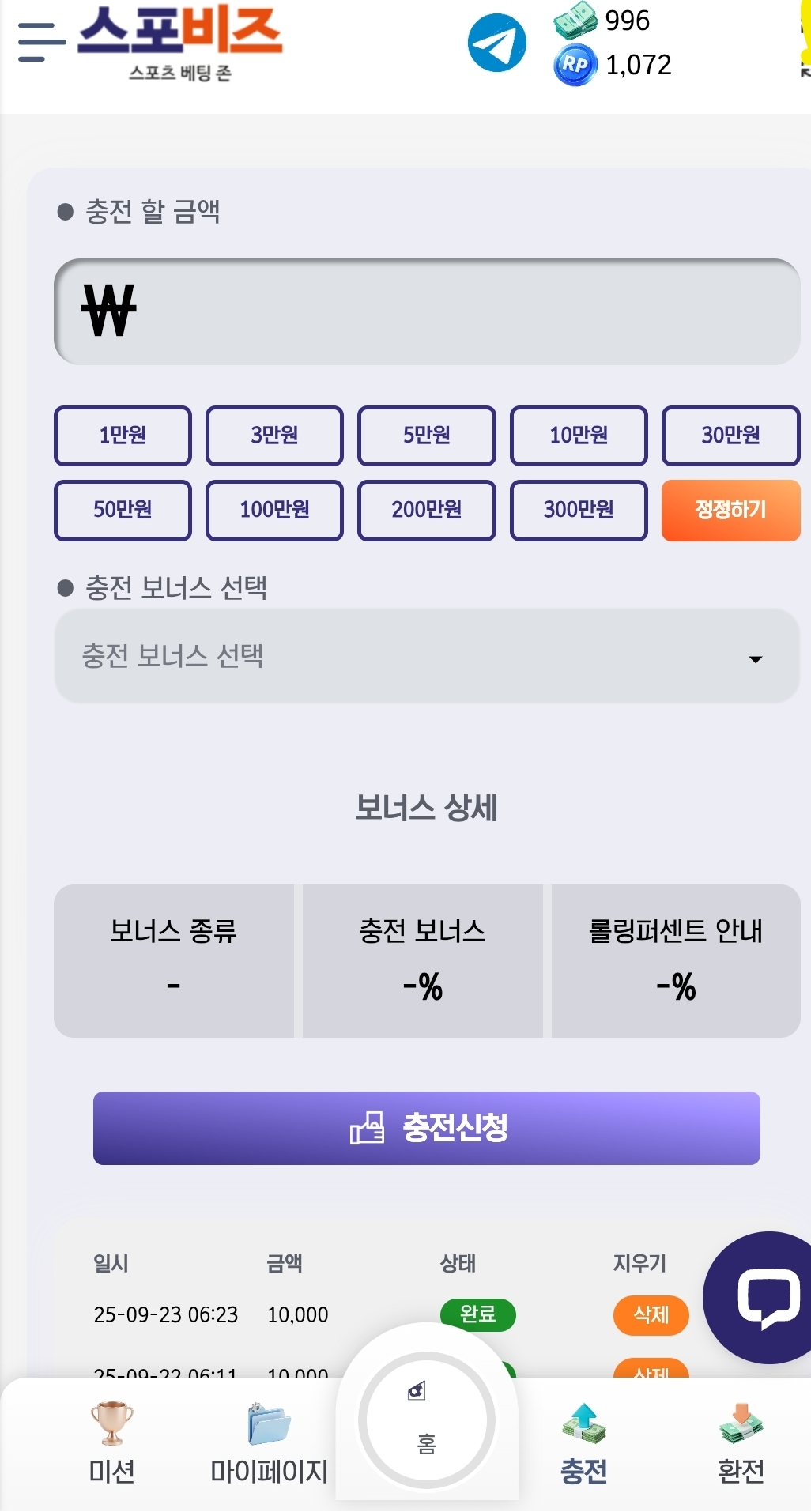This screenshot has height=1512, width=811.
Task: Go to the 홈 tab
Action: [x=427, y=1420]
